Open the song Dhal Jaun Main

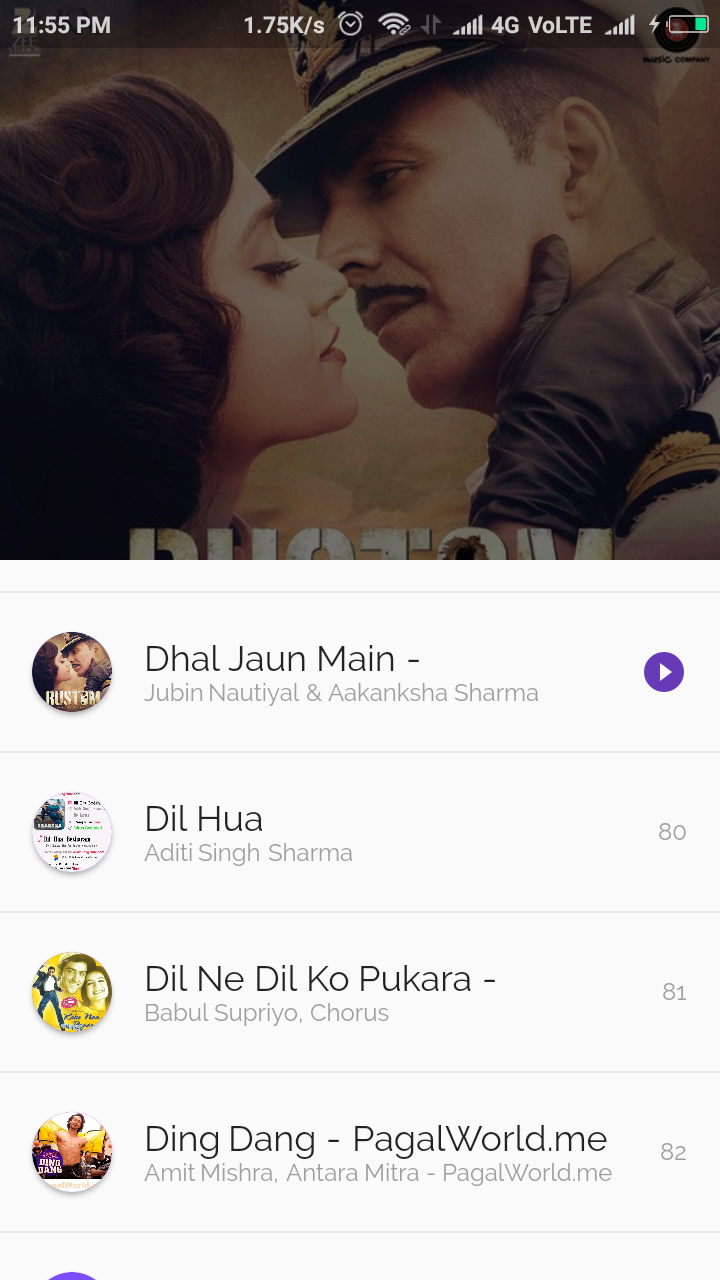coord(360,672)
